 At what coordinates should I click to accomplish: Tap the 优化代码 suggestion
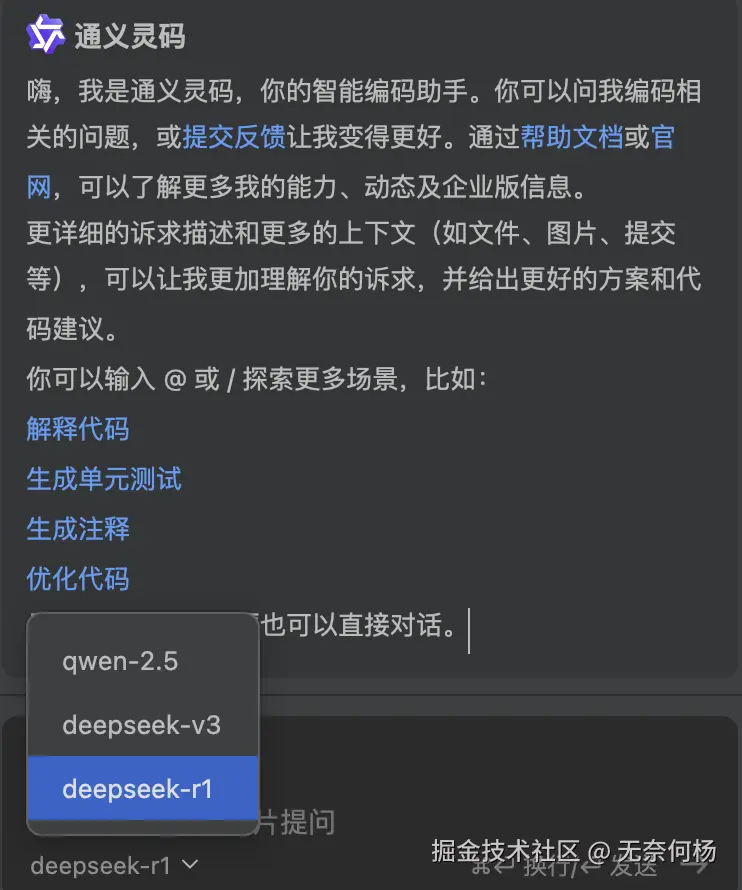coord(78,579)
